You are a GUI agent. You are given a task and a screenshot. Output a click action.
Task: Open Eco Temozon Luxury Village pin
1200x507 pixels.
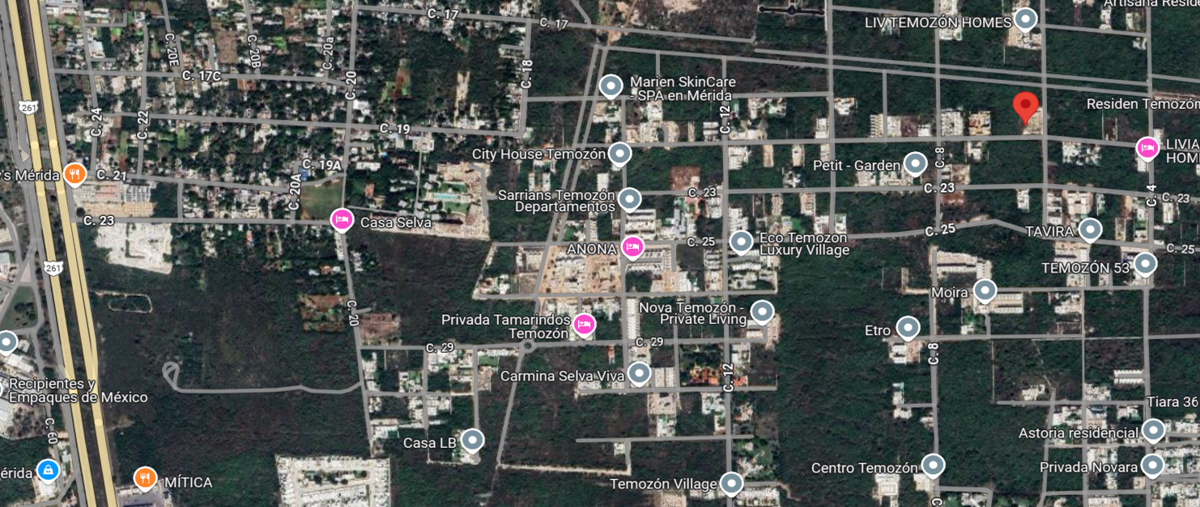point(741,242)
